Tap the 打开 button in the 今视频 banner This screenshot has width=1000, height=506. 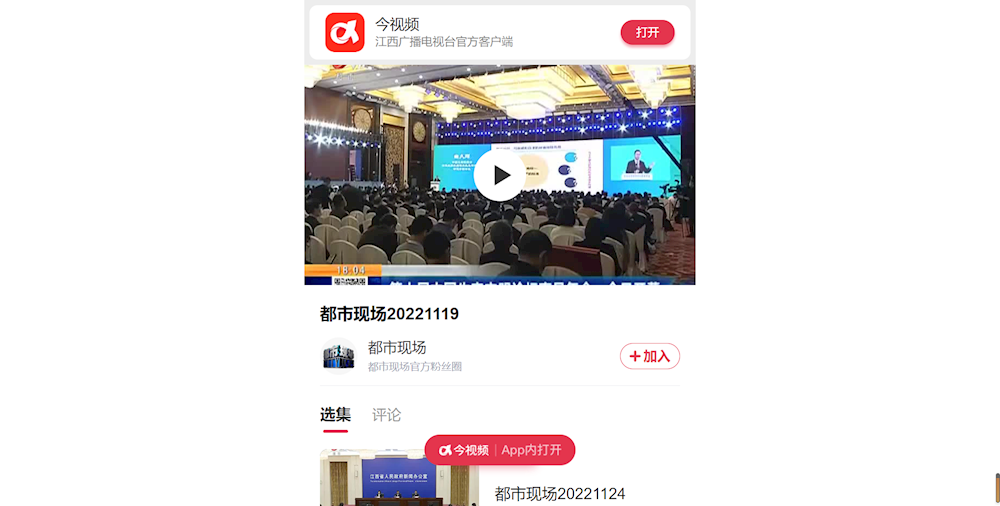[x=647, y=33]
